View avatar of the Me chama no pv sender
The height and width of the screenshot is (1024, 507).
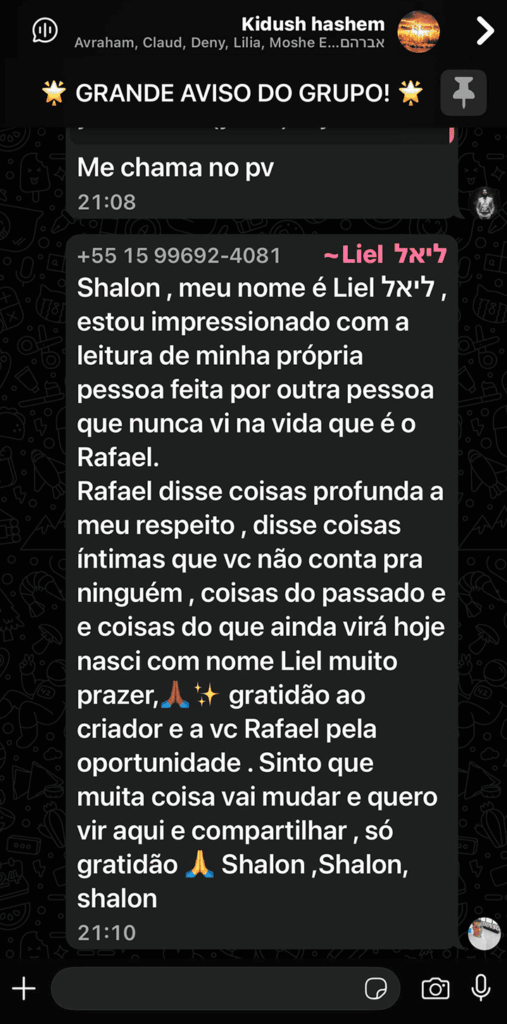483,202
